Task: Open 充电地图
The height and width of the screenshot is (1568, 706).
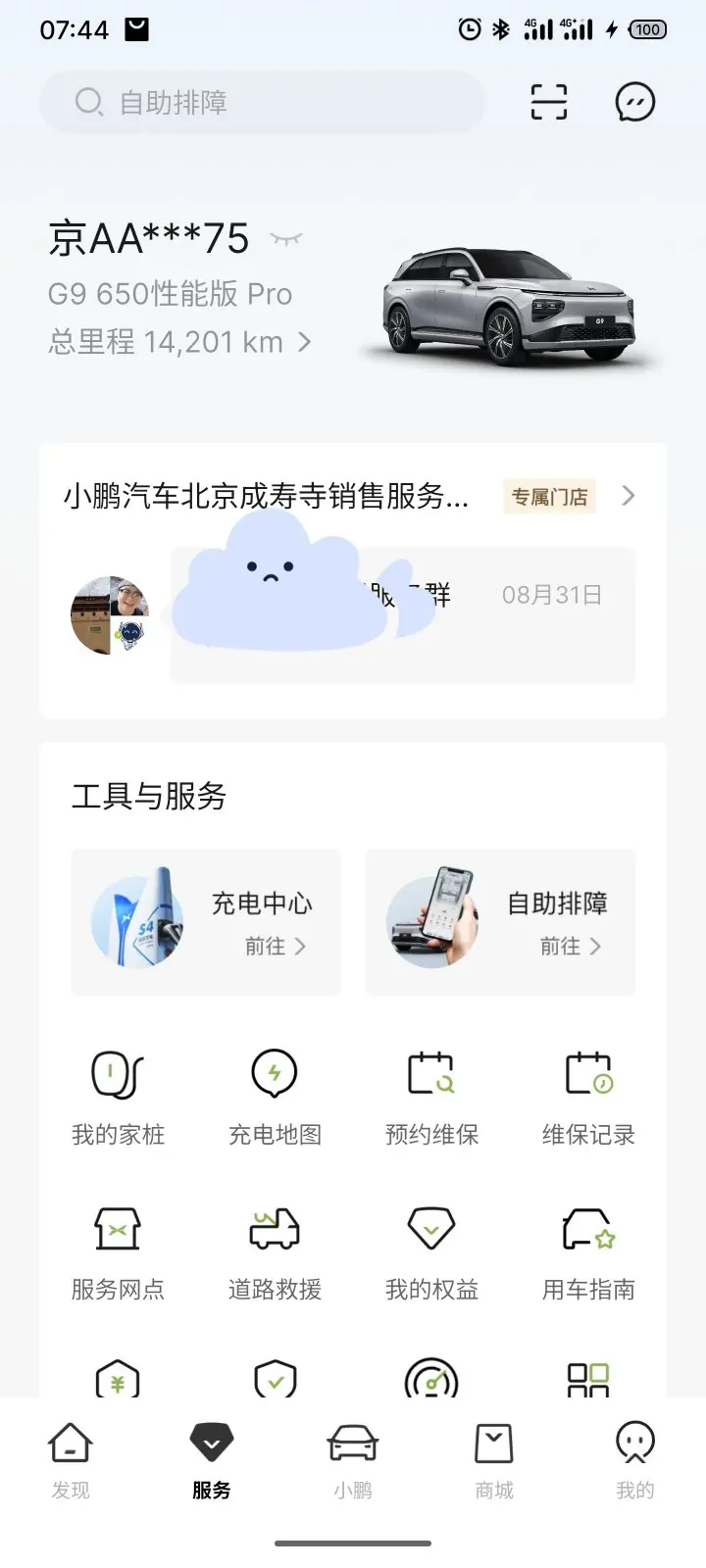Action: tap(275, 1098)
